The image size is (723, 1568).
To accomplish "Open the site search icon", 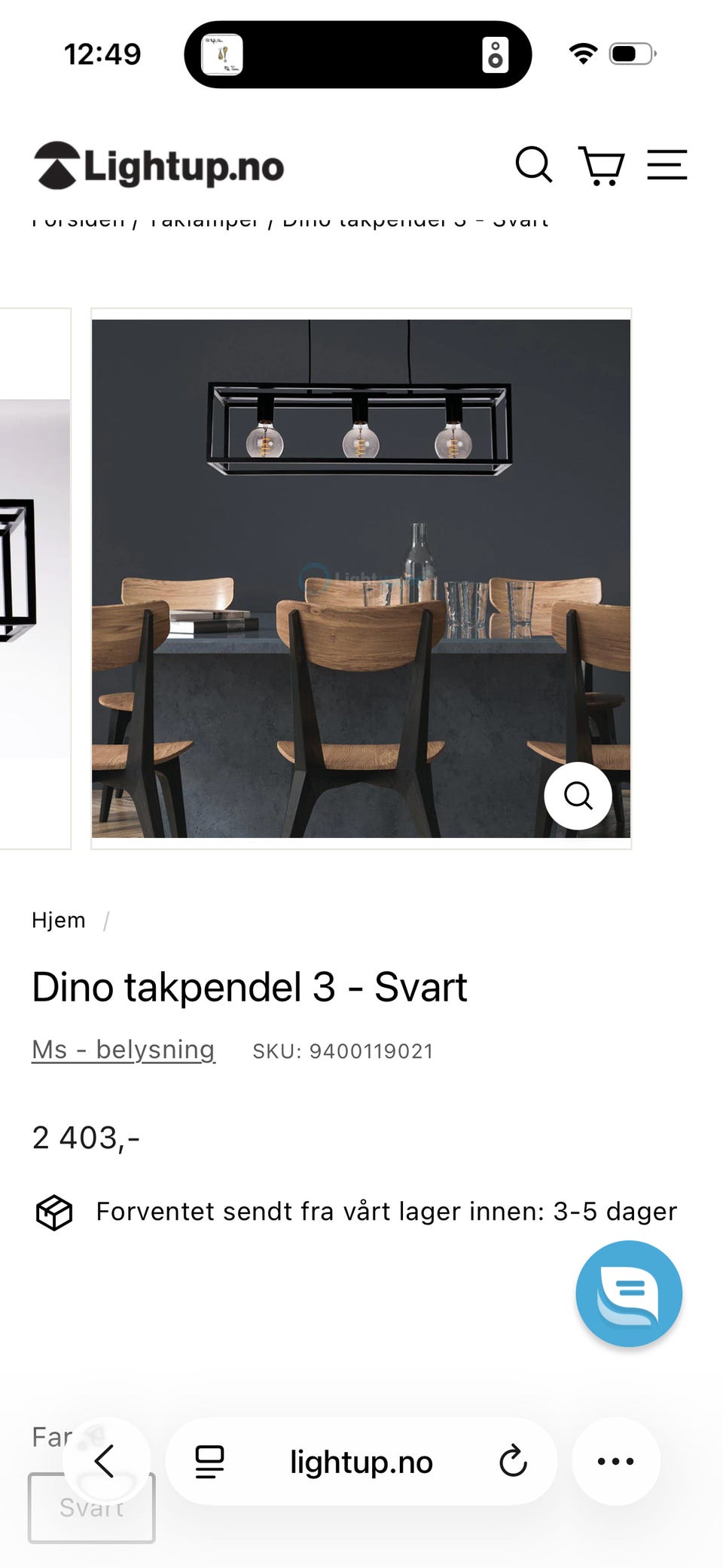I will 535,164.
